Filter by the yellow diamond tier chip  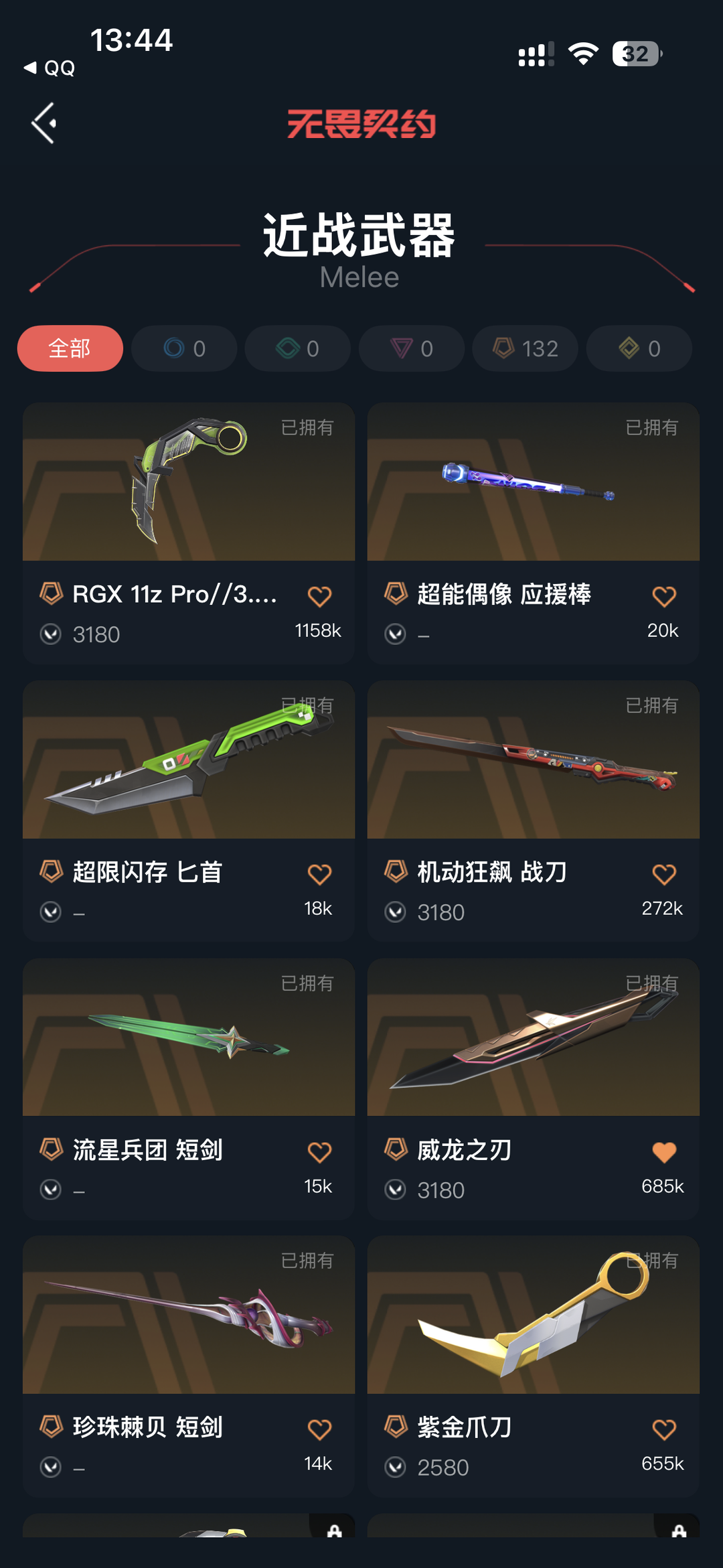pyautogui.click(x=639, y=348)
